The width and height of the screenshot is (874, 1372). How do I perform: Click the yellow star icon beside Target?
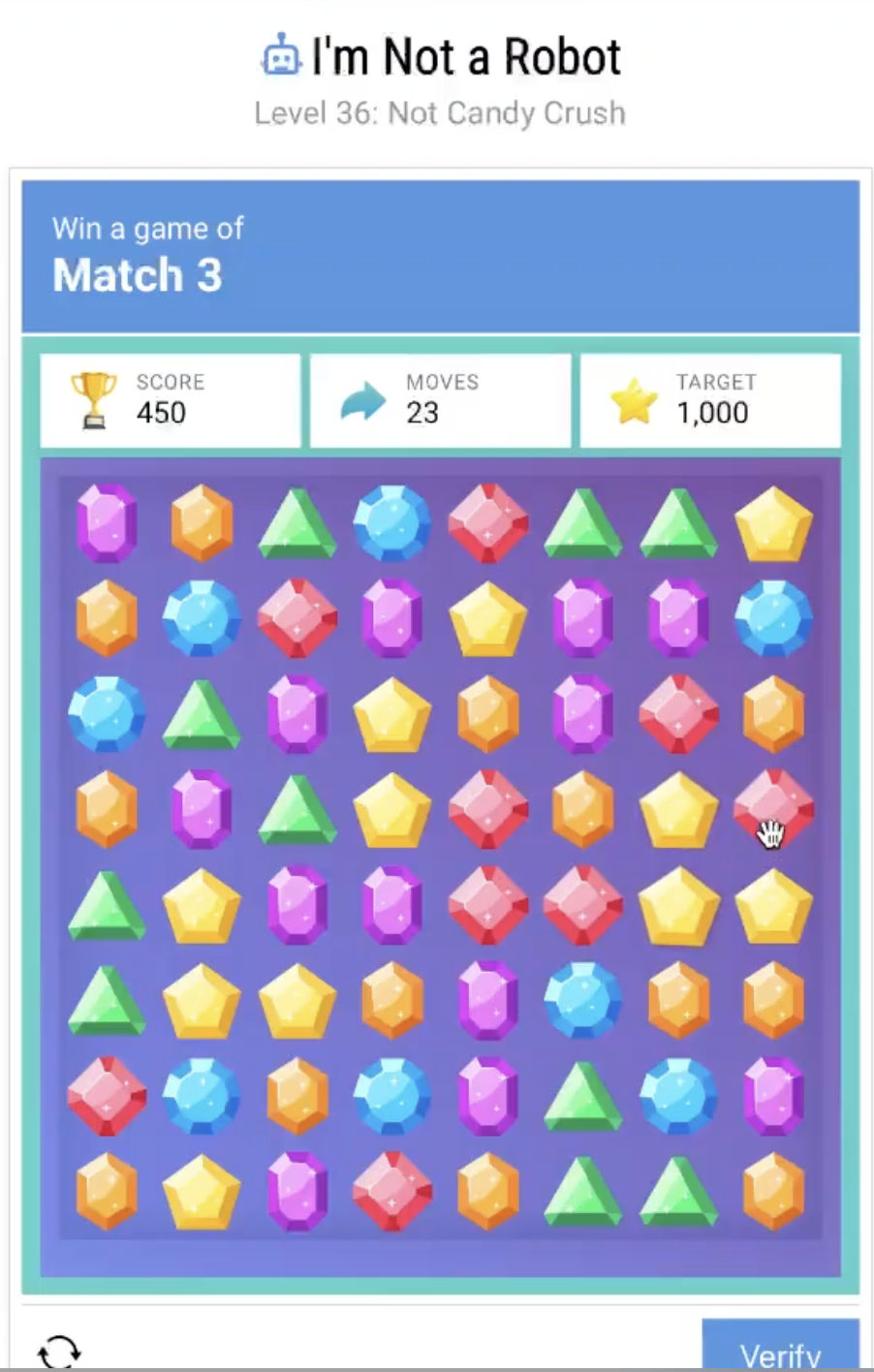635,398
